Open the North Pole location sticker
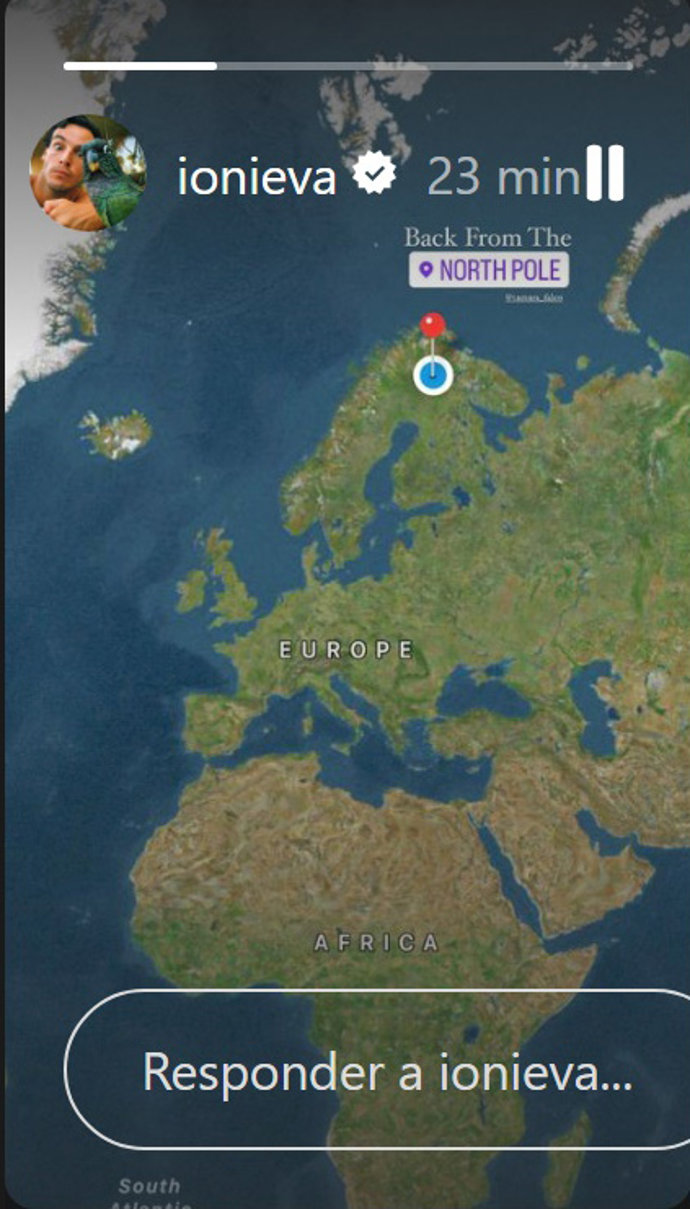Screen dimensions: 690x1209 pyautogui.click(x=489, y=270)
